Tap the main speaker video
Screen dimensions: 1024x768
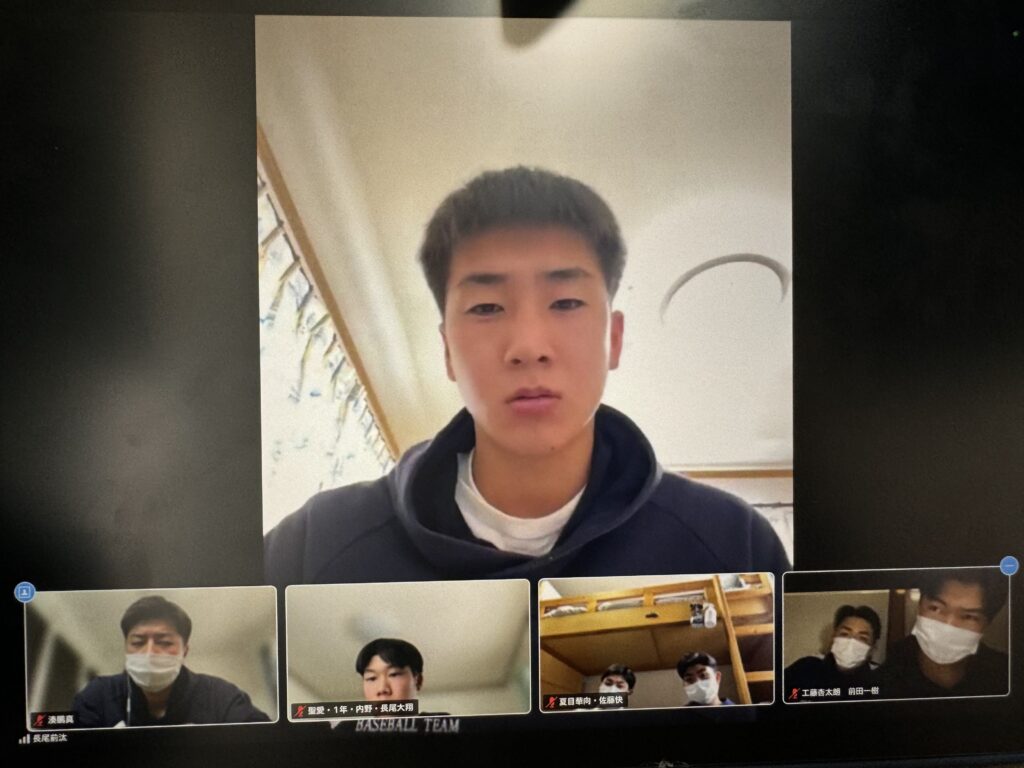click(x=523, y=300)
